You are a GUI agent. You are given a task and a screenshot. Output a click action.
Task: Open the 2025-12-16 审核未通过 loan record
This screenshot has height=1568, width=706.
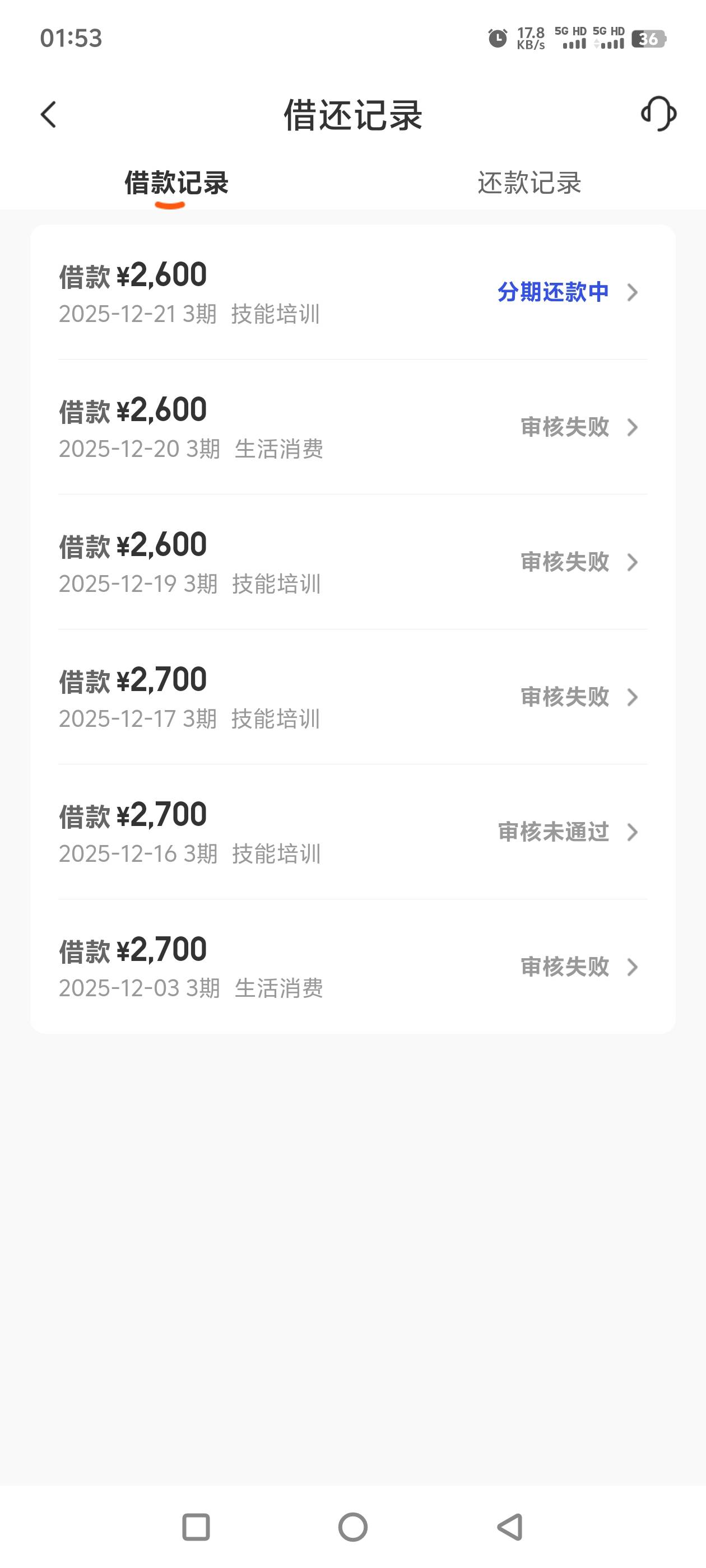(x=352, y=832)
